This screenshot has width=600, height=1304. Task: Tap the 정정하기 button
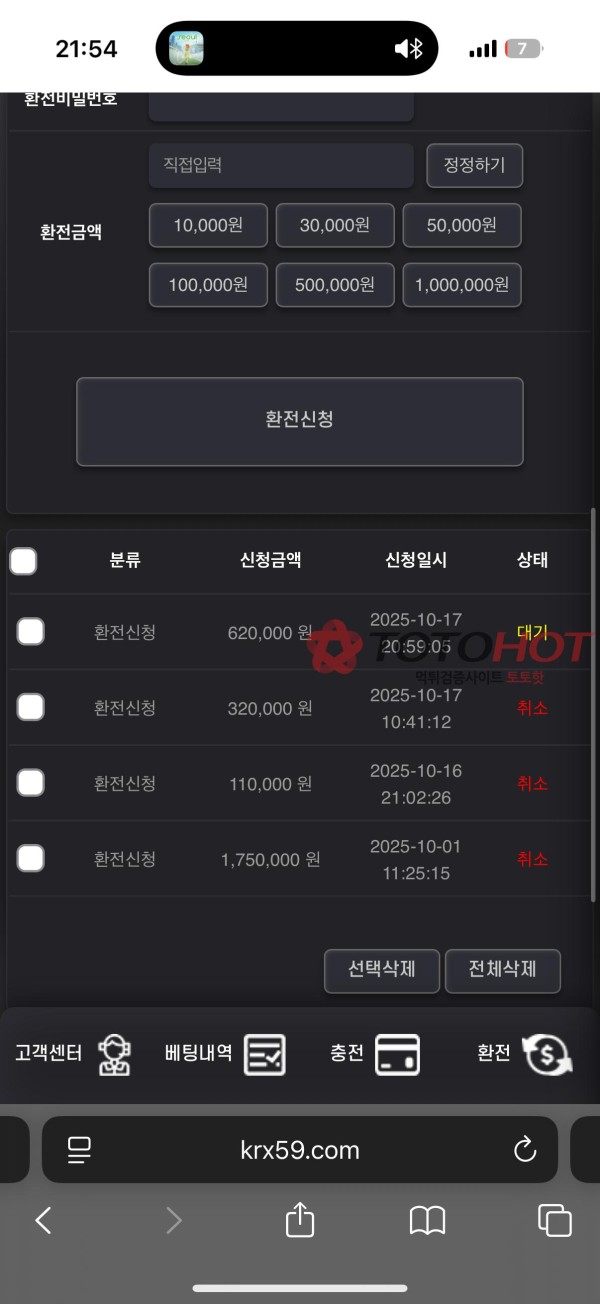474,166
